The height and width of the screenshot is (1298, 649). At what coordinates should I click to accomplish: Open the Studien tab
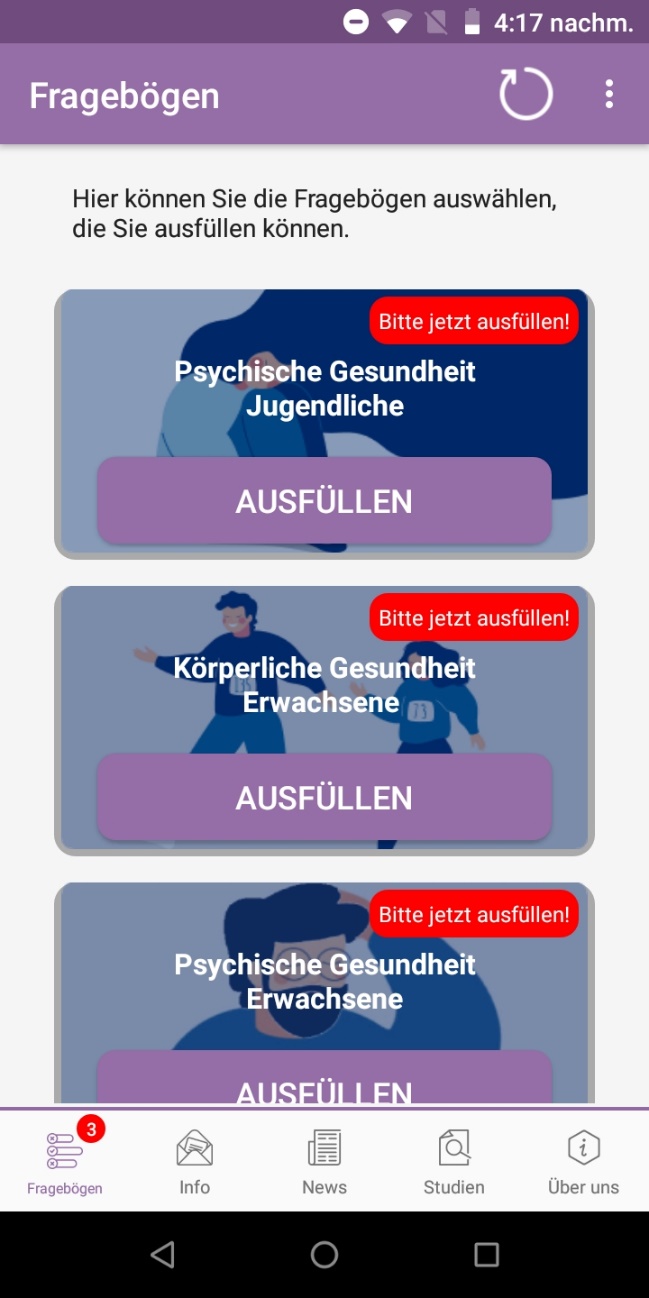point(454,1162)
